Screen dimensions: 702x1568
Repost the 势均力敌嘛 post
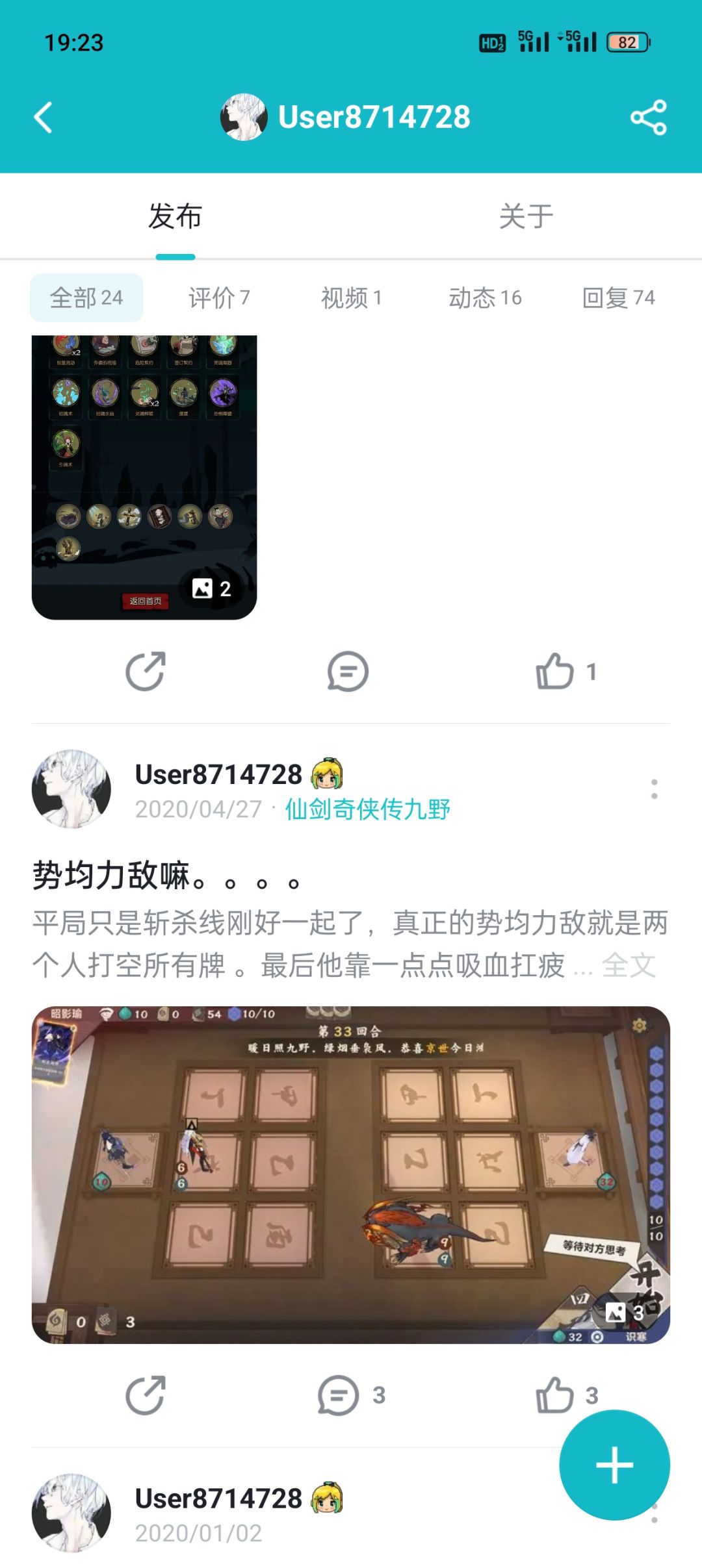pyautogui.click(x=145, y=1395)
